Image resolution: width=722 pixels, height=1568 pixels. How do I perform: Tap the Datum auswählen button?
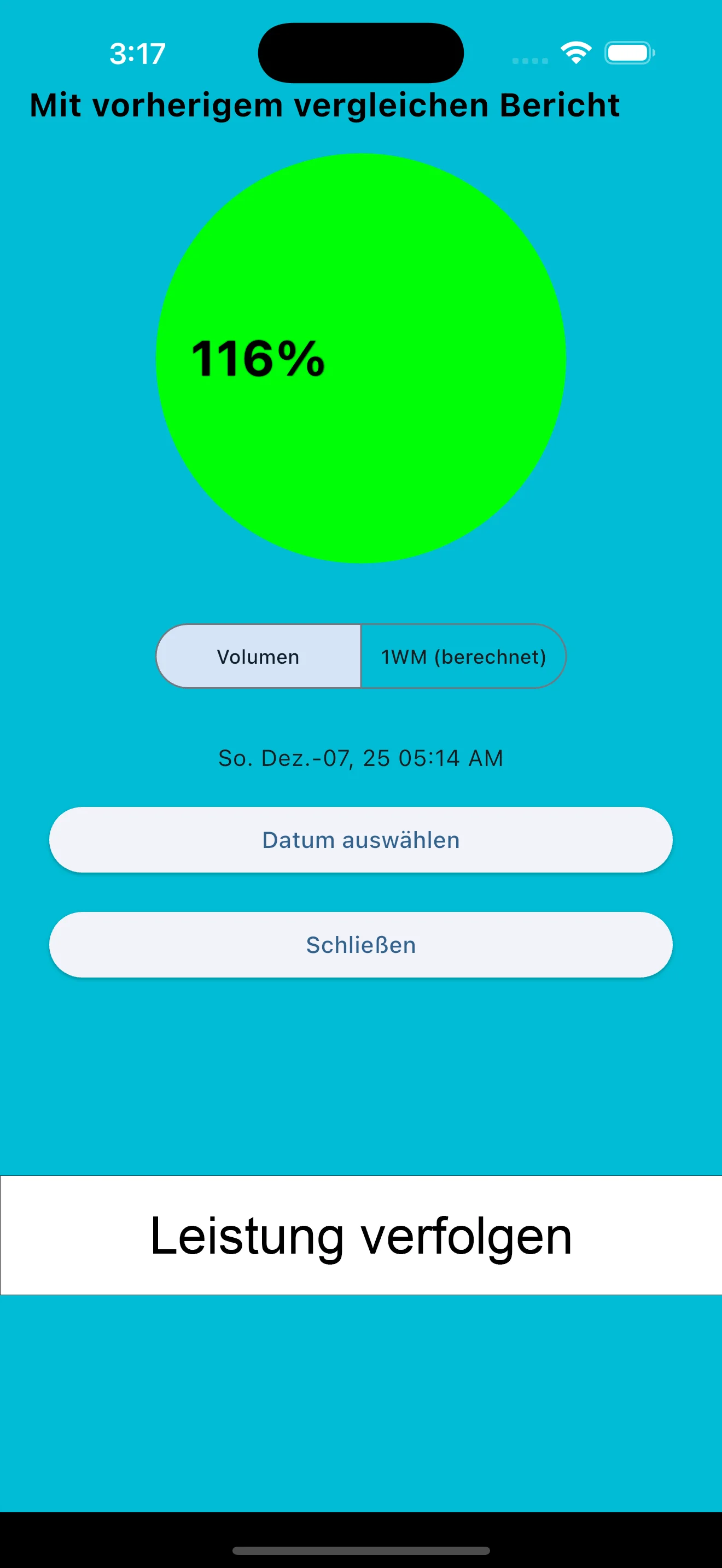pyautogui.click(x=360, y=839)
